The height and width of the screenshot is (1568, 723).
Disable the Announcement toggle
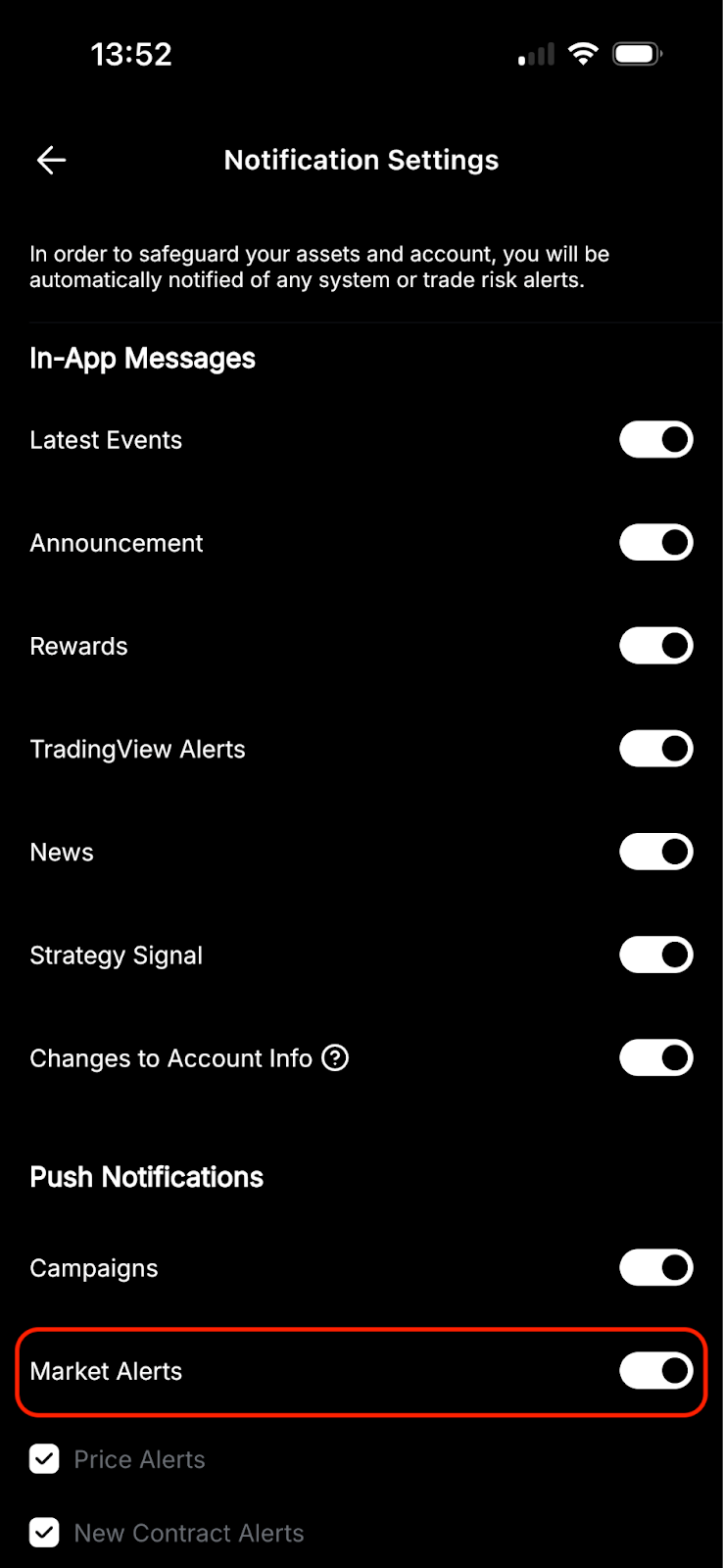[x=655, y=543]
